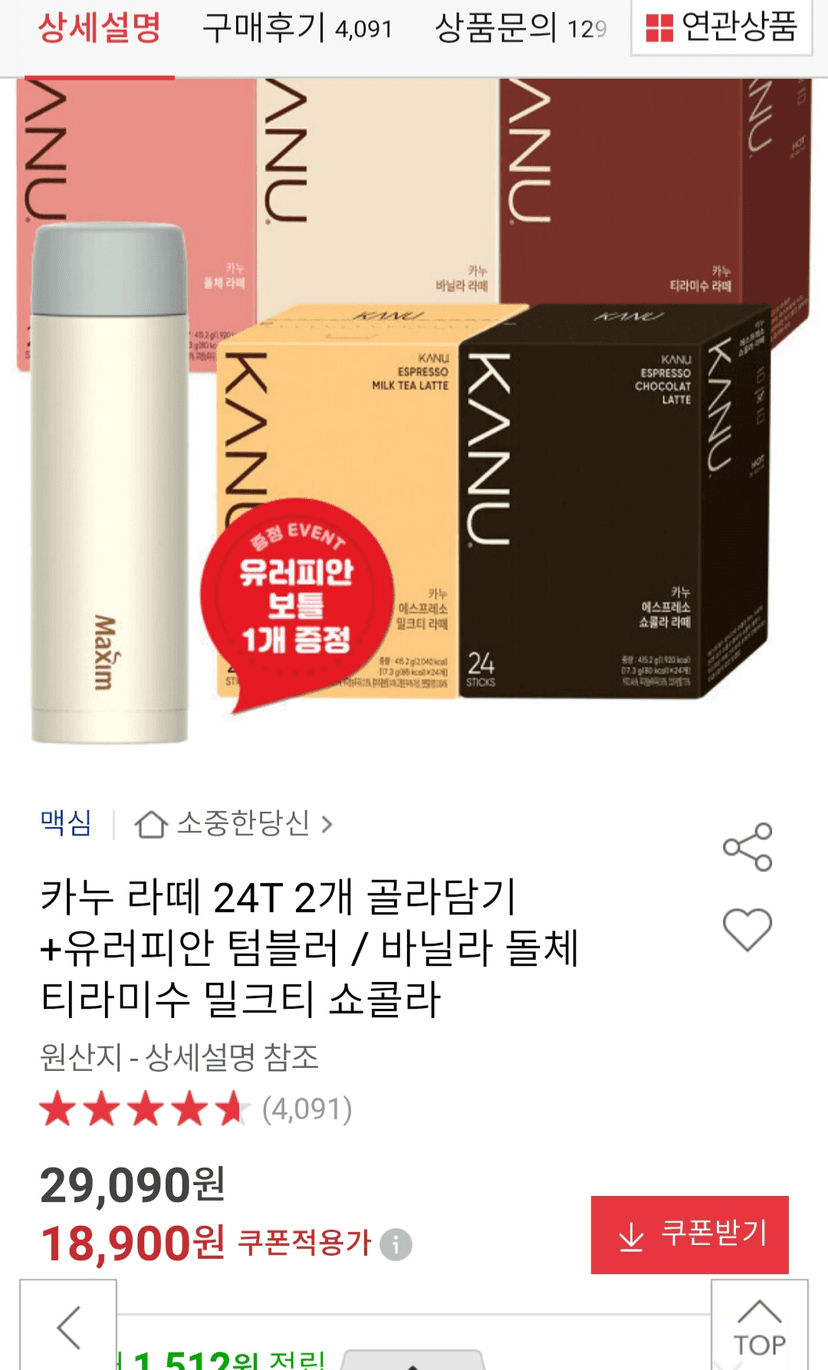Add product to wishlist with heart

coord(747,930)
